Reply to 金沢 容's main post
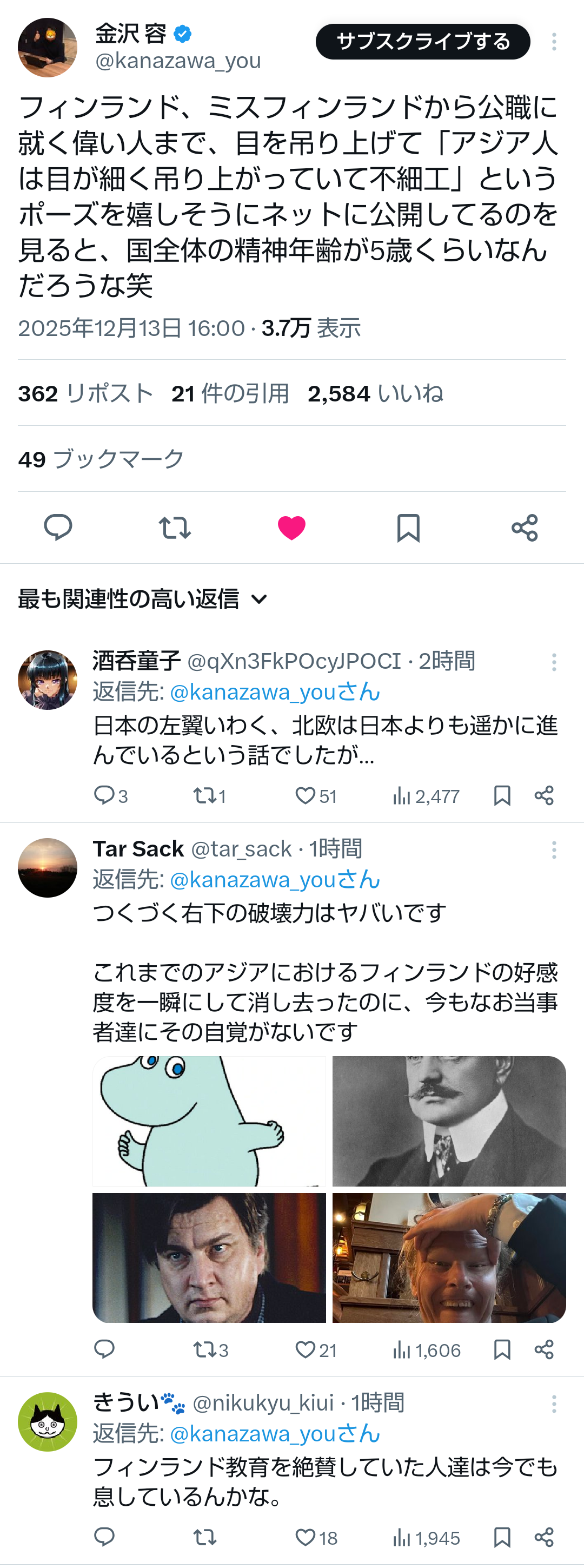The width and height of the screenshot is (584, 1568). point(58,527)
